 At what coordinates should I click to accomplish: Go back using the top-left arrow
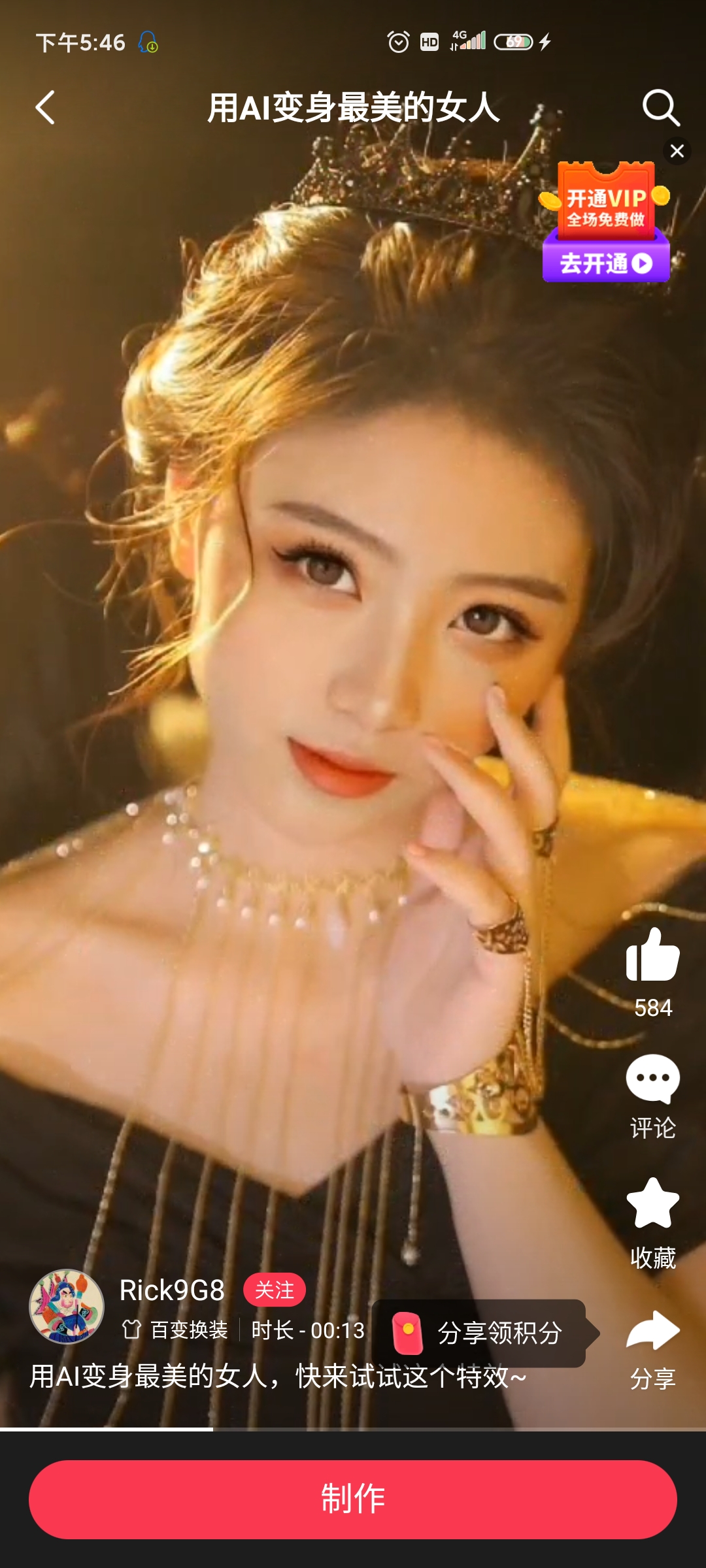(x=45, y=108)
